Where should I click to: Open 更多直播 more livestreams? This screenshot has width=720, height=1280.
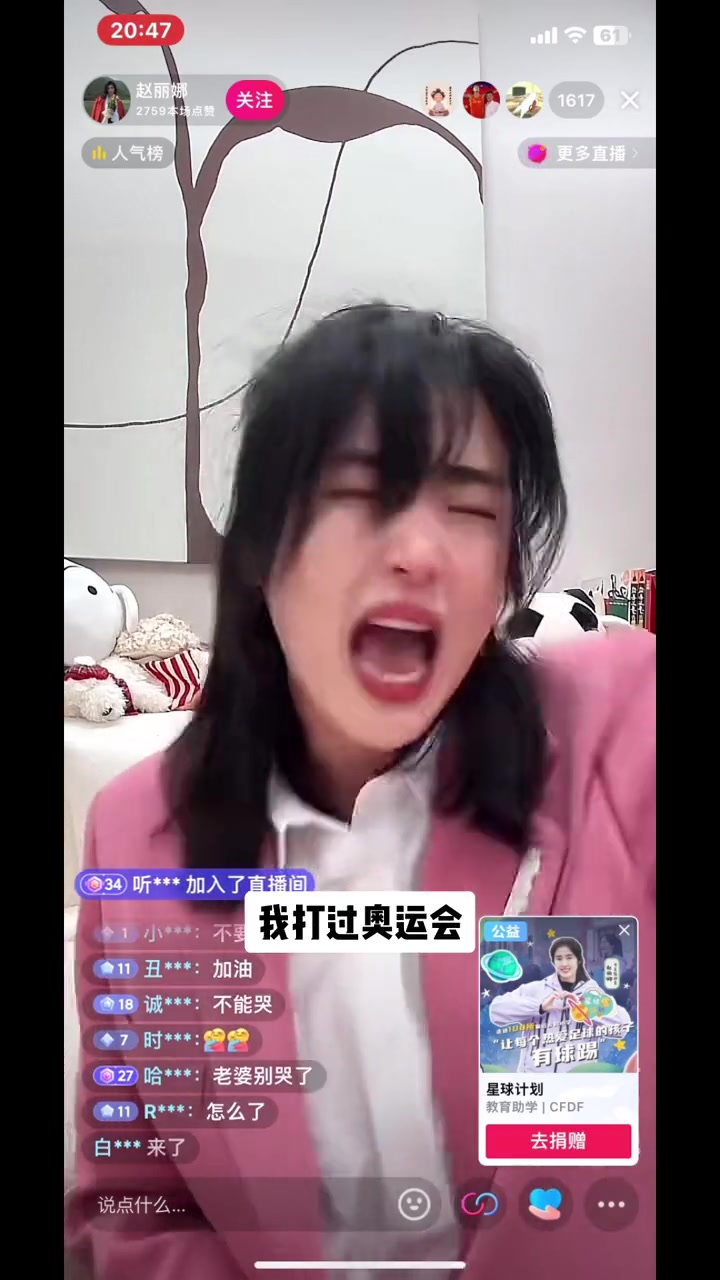[x=585, y=153]
